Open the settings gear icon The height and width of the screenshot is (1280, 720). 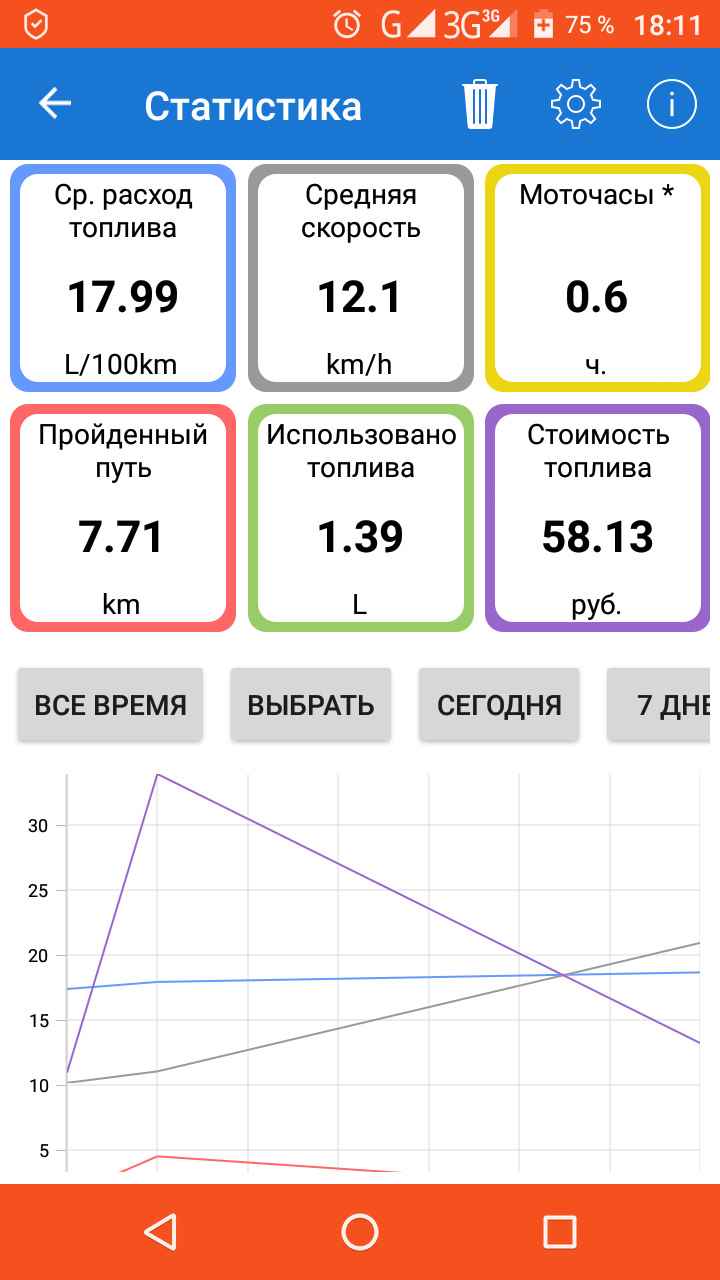[575, 103]
